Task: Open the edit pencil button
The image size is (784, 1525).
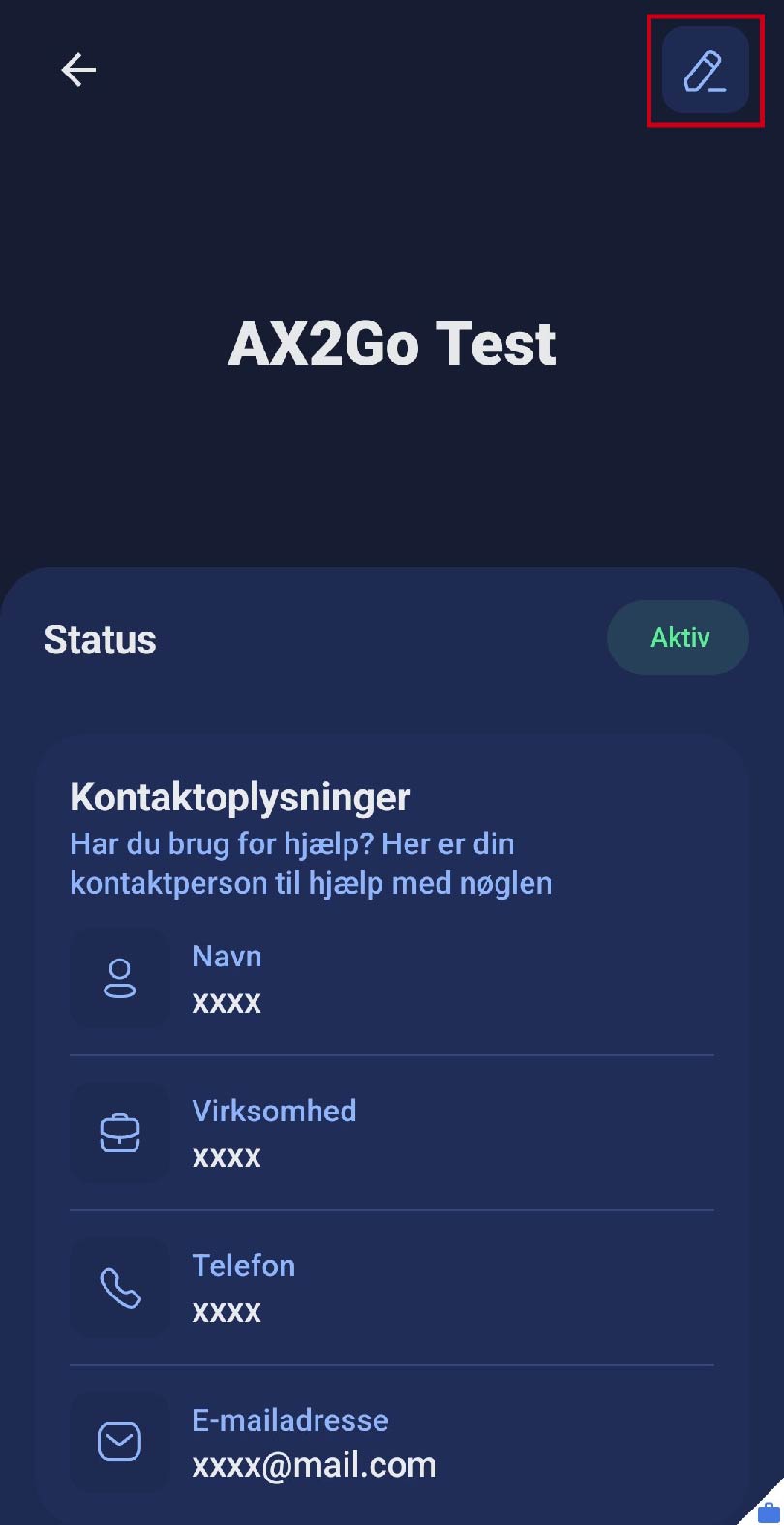Action: coord(705,71)
